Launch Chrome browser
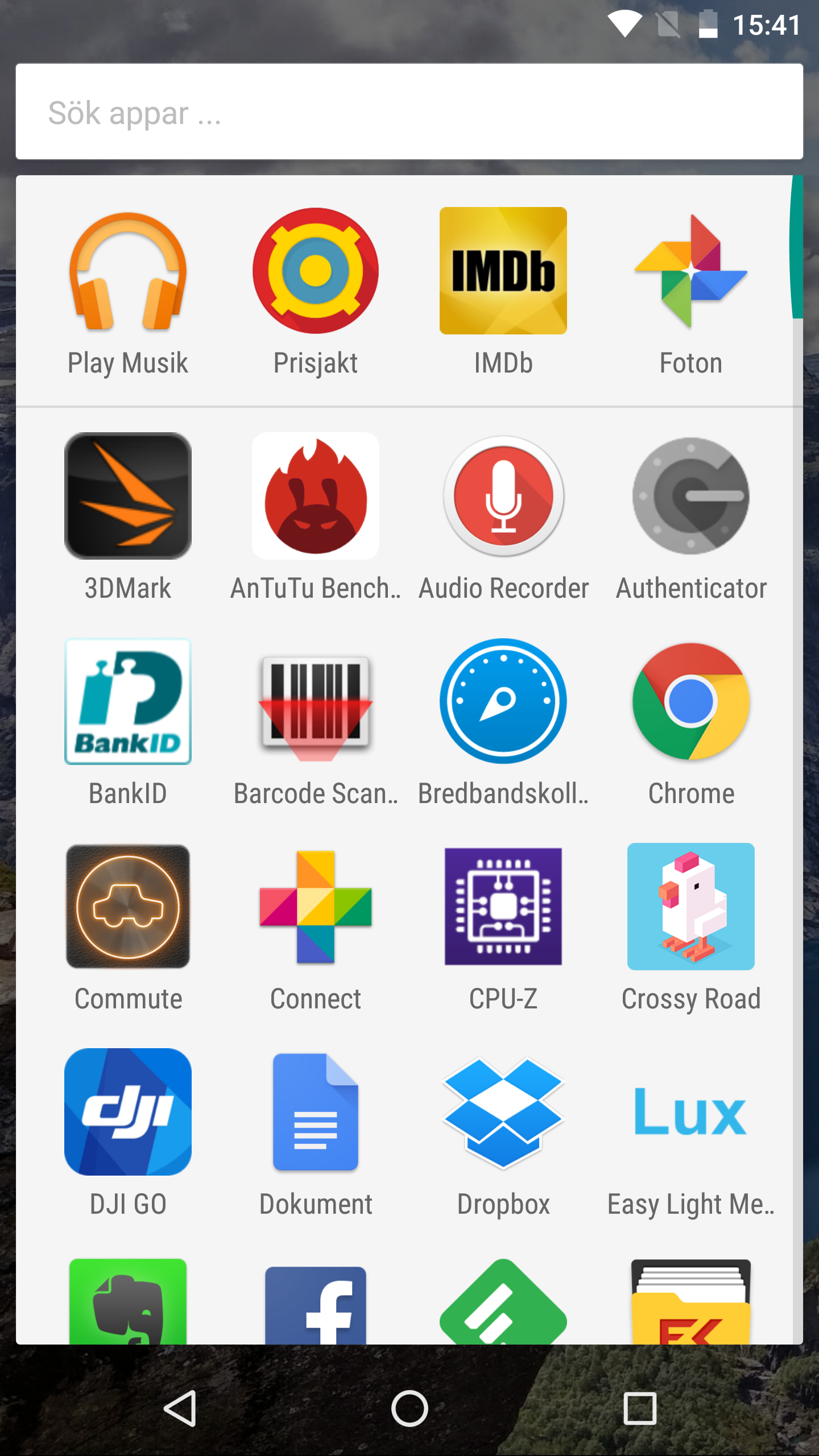Viewport: 819px width, 1456px height. (690, 701)
